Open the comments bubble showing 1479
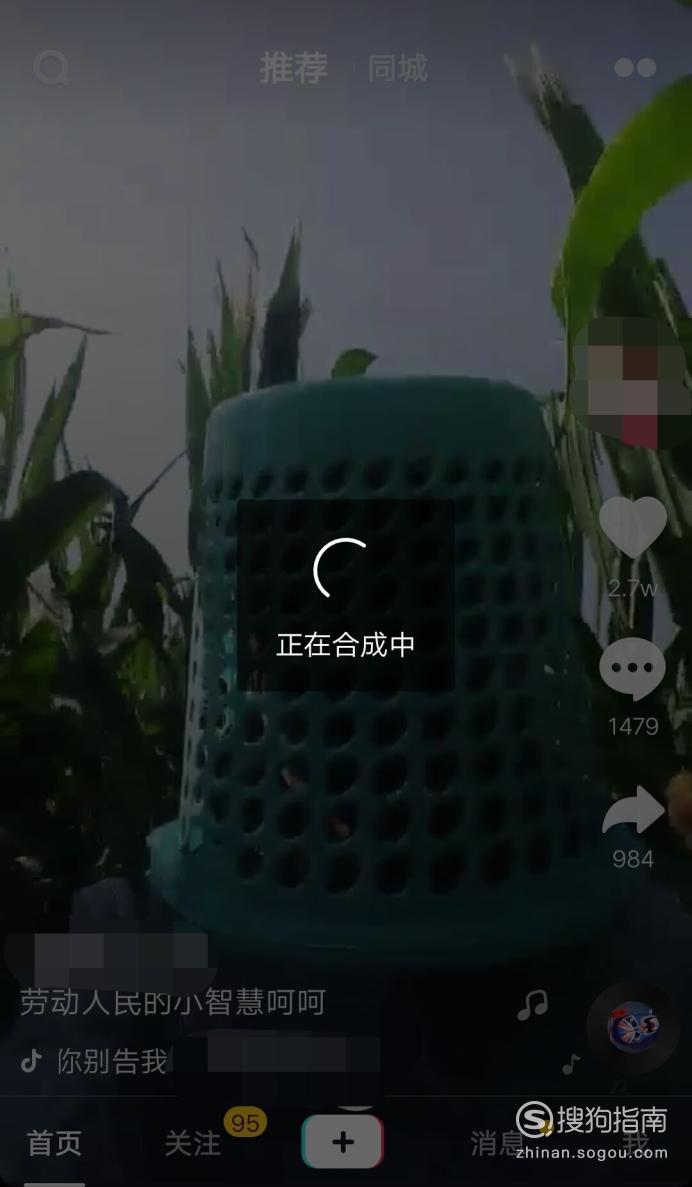 pos(633,669)
